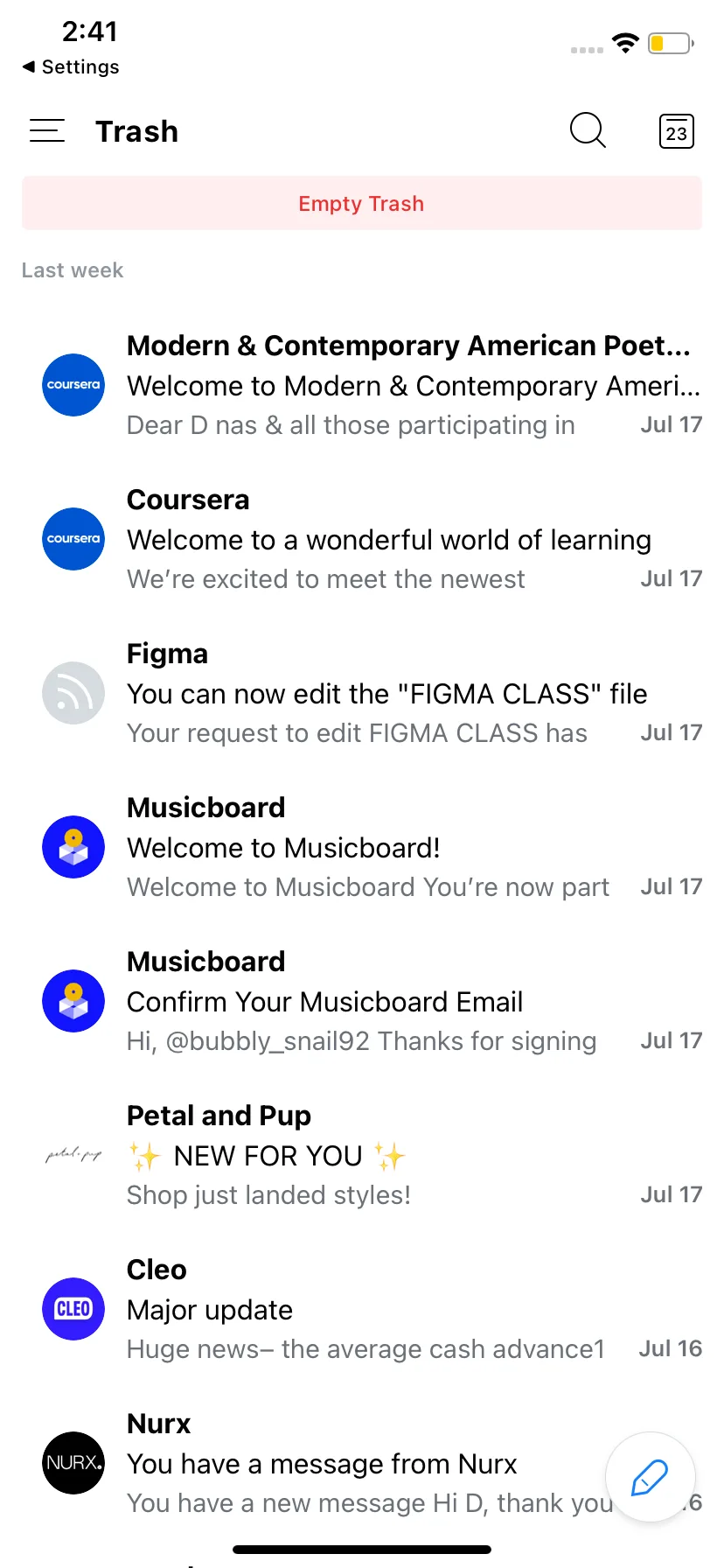Open the calendar icon showing 23
The height and width of the screenshot is (1568, 724).
pos(676,131)
